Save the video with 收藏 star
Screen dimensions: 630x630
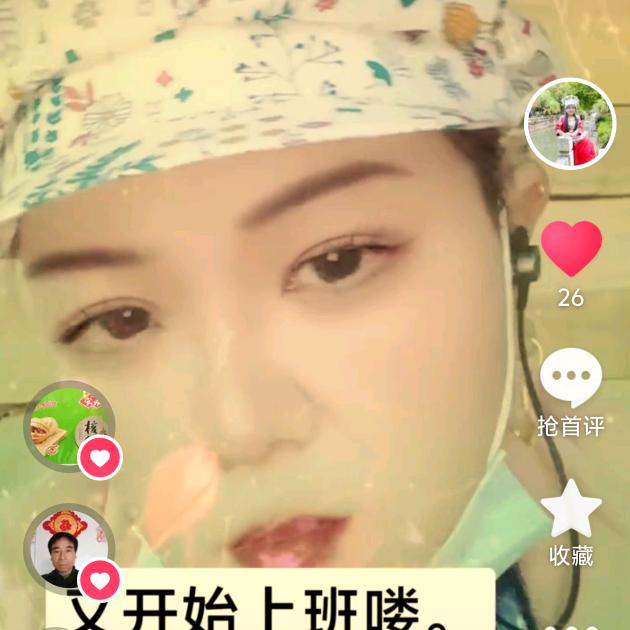tap(571, 508)
